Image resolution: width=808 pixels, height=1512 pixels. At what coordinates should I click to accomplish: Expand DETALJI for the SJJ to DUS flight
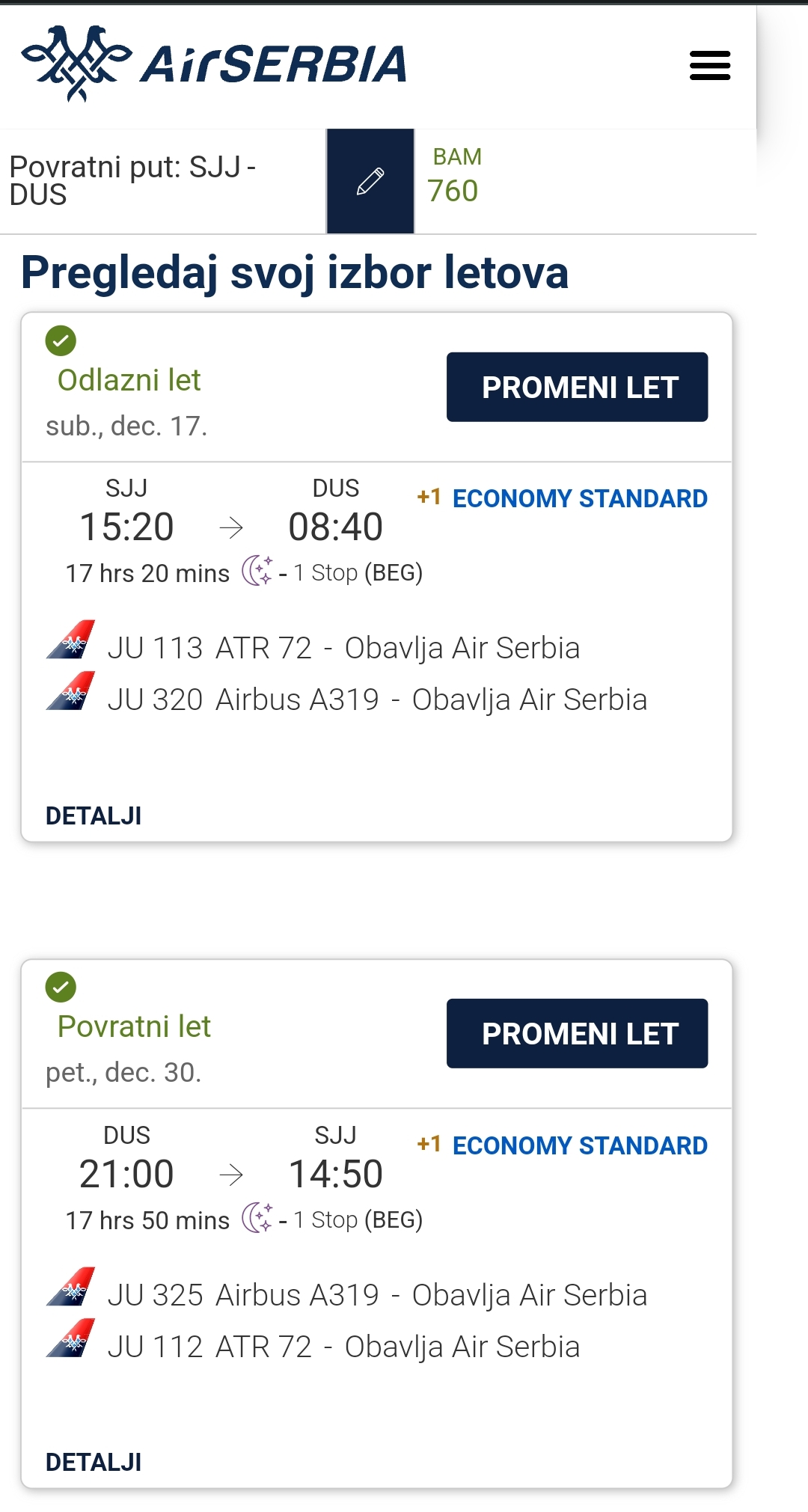pyautogui.click(x=94, y=815)
